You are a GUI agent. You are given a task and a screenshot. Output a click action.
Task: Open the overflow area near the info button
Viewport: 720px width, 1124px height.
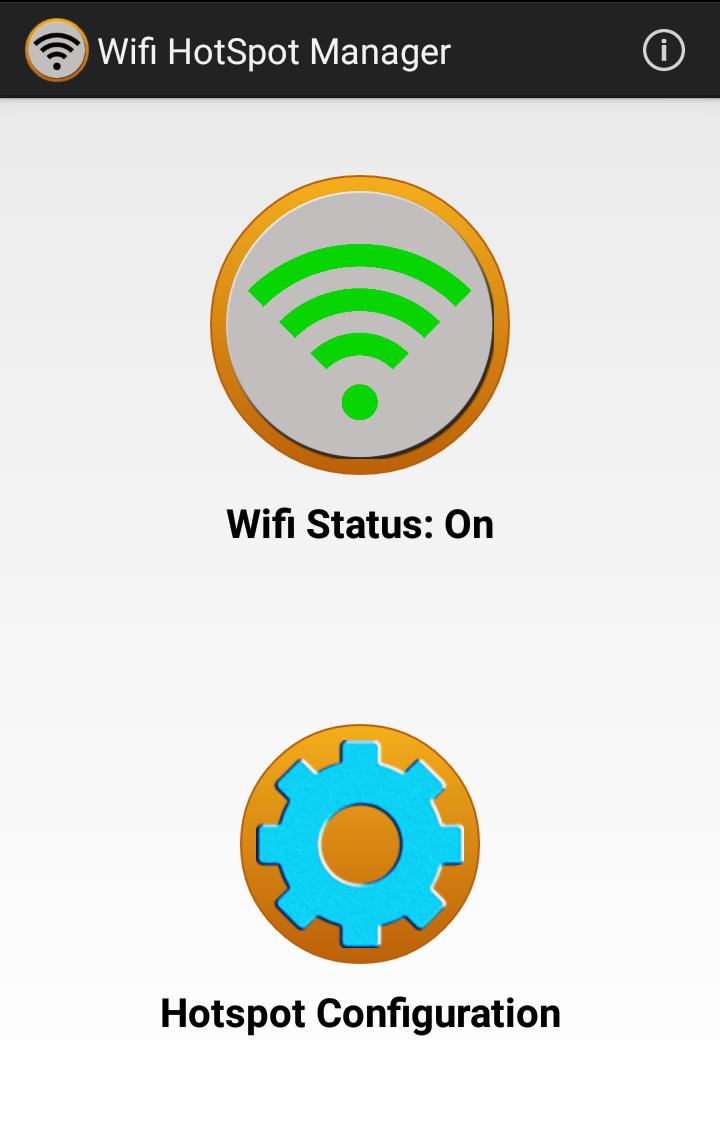point(663,49)
